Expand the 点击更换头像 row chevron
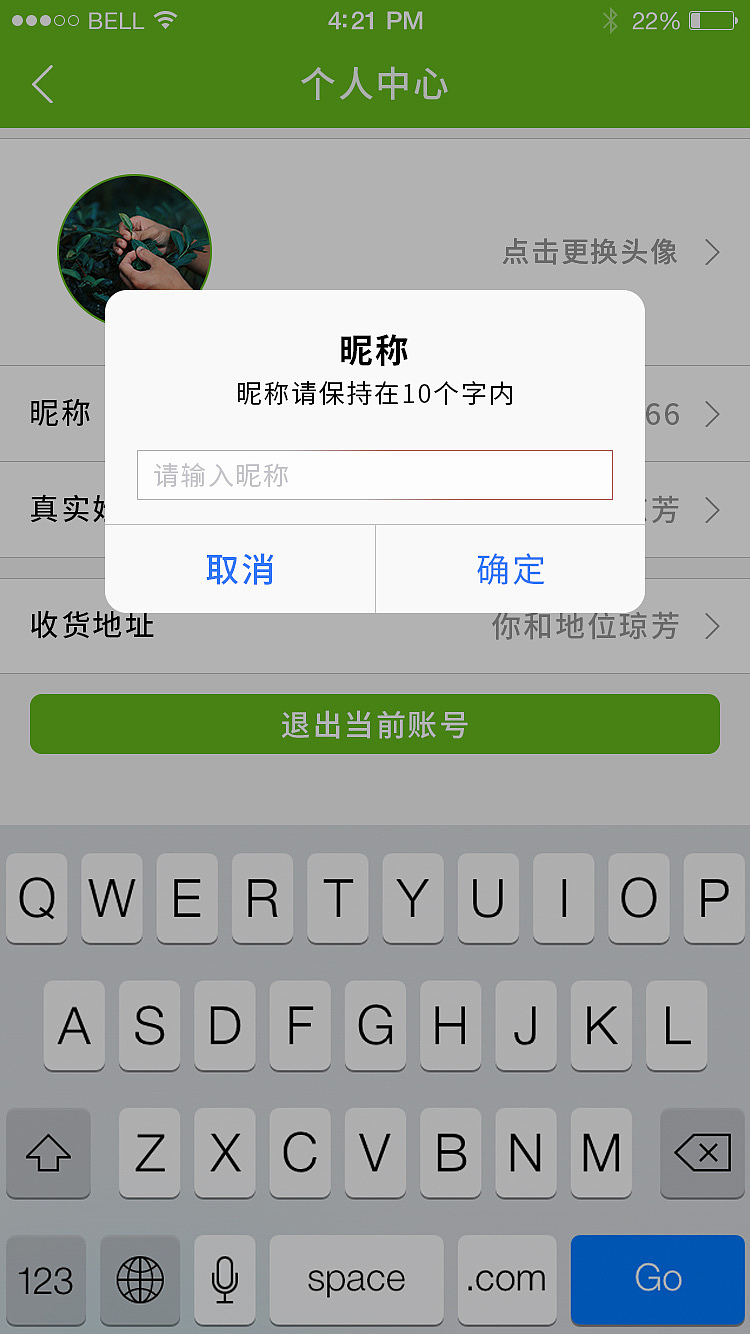Viewport: 750px width, 1334px height. pyautogui.click(x=714, y=253)
